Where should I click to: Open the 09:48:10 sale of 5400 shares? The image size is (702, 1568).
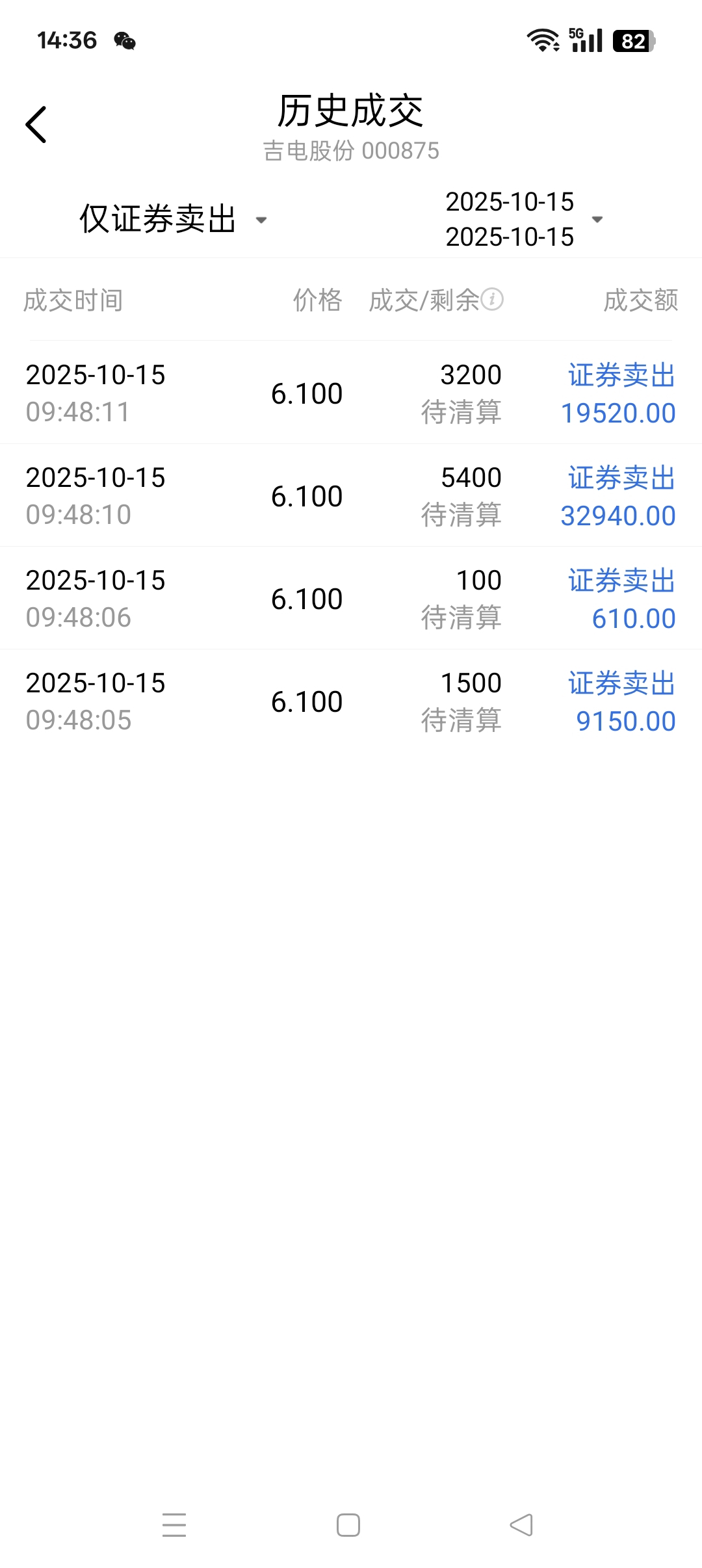click(351, 496)
